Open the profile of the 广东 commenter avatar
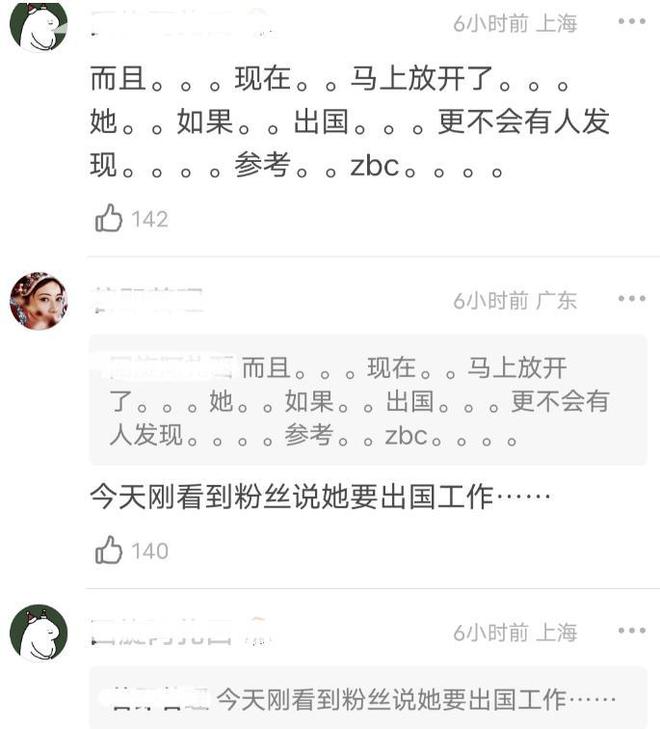This screenshot has height=729, width=660. [x=38, y=300]
